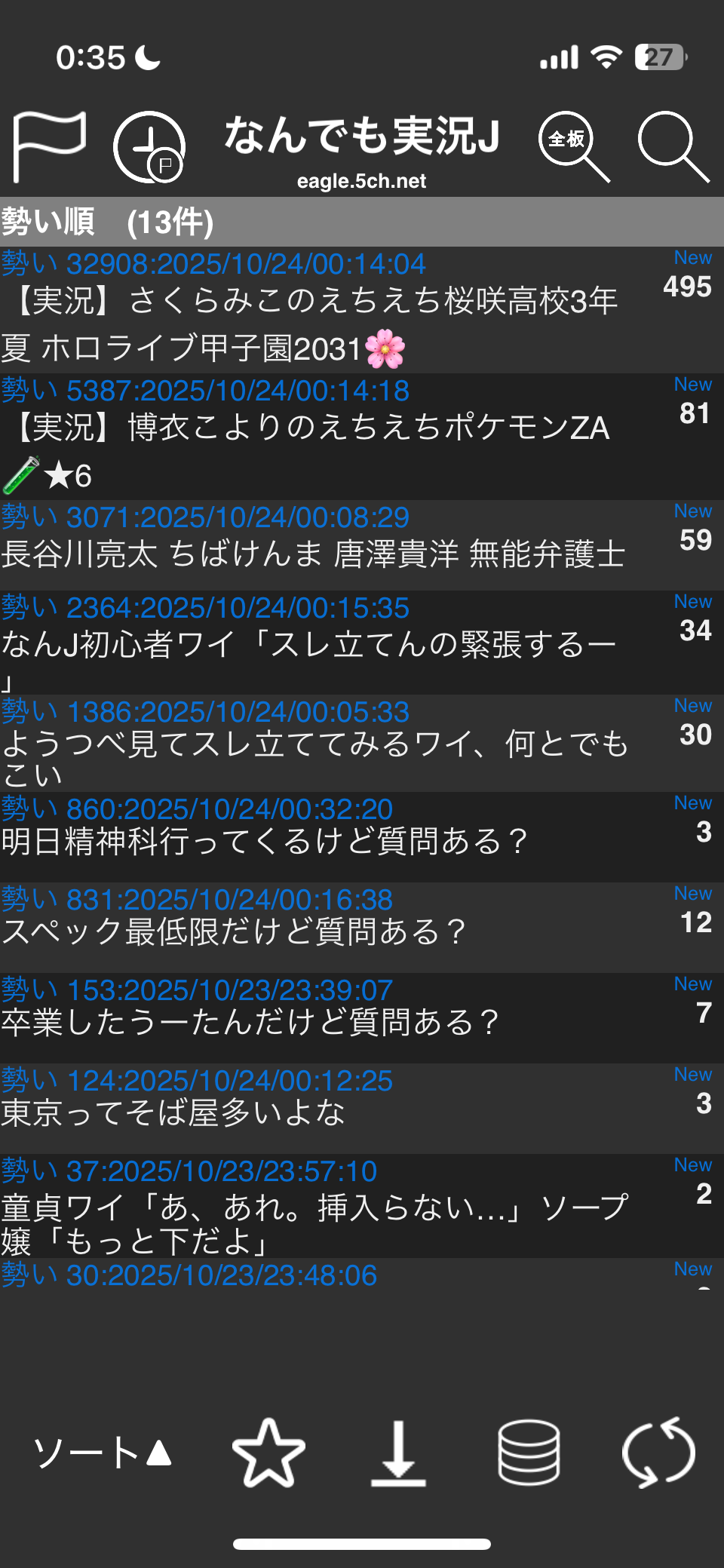Open the ようつべ見てスレ立ててみるワイ thread
This screenshot has height=1568, width=724.
point(362,744)
